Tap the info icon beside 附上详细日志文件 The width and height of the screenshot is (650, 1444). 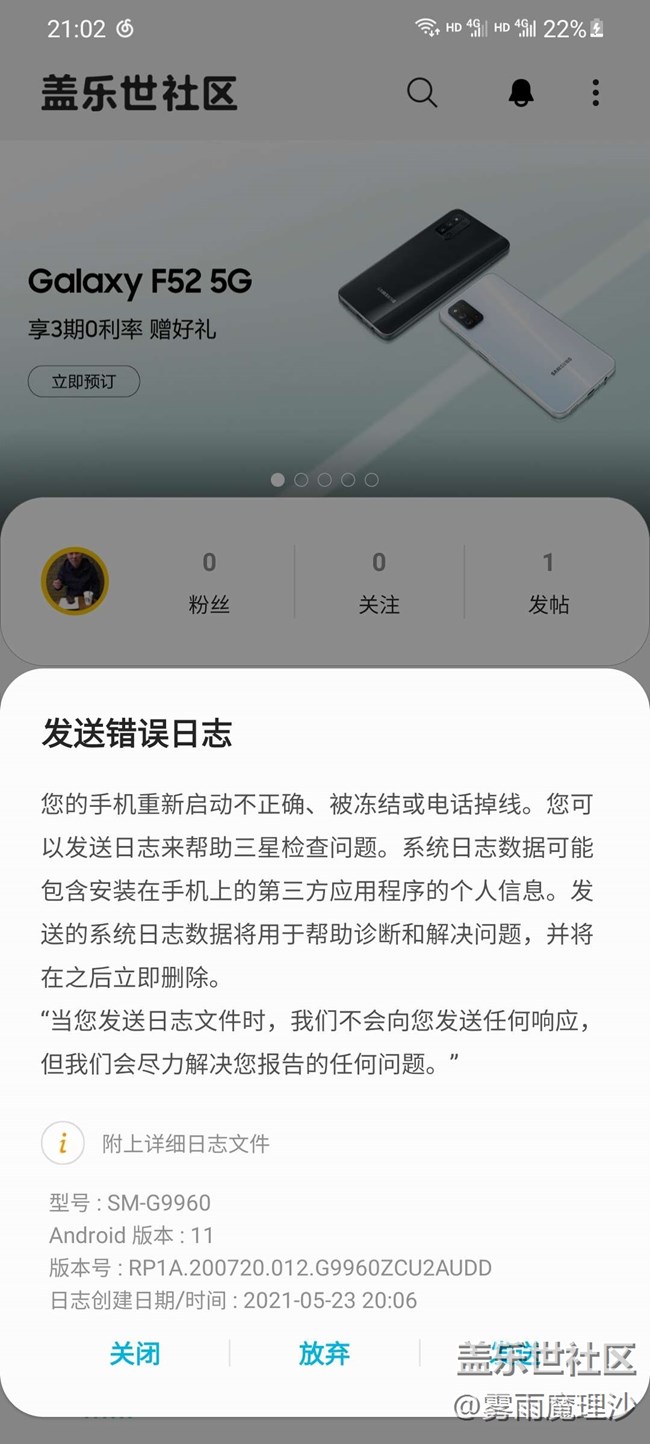[63, 1143]
